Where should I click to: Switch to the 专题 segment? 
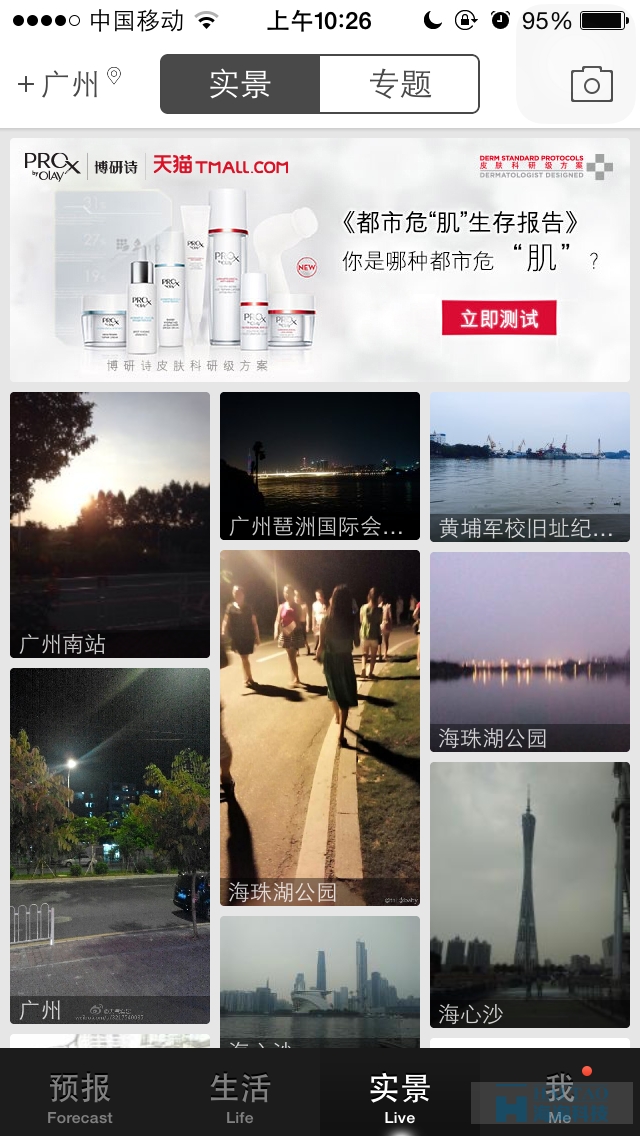click(x=400, y=84)
